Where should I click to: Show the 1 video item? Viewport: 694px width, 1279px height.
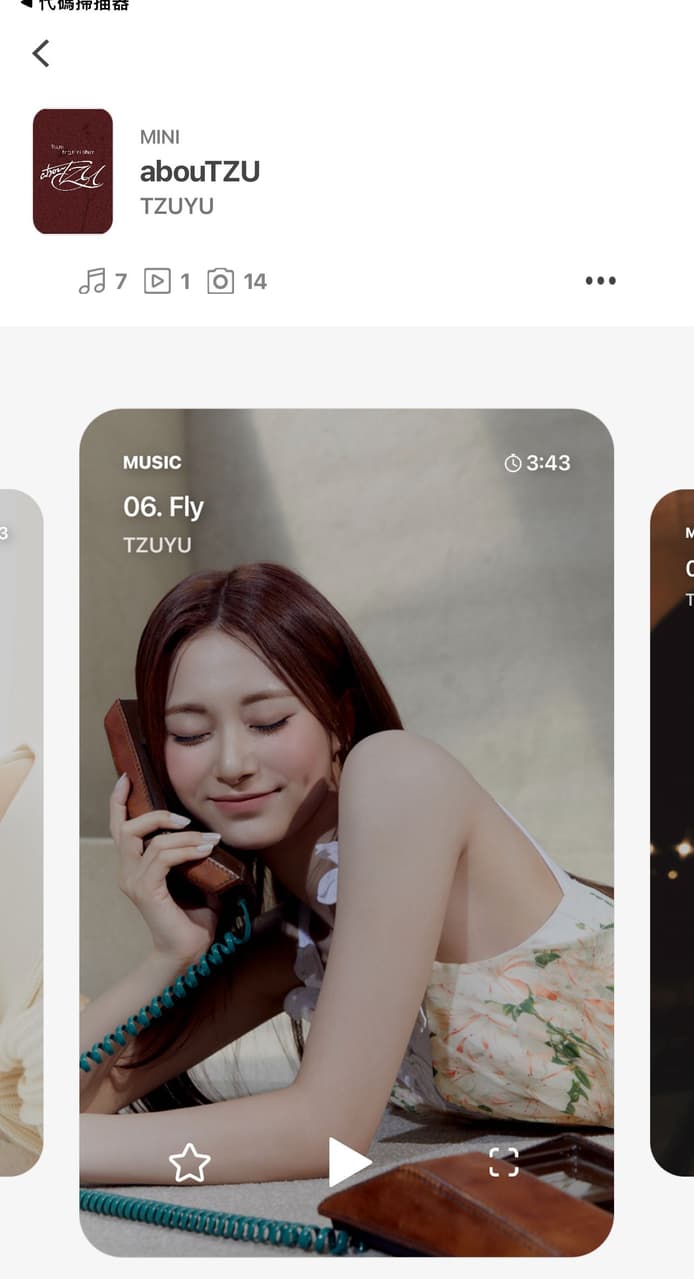point(167,281)
